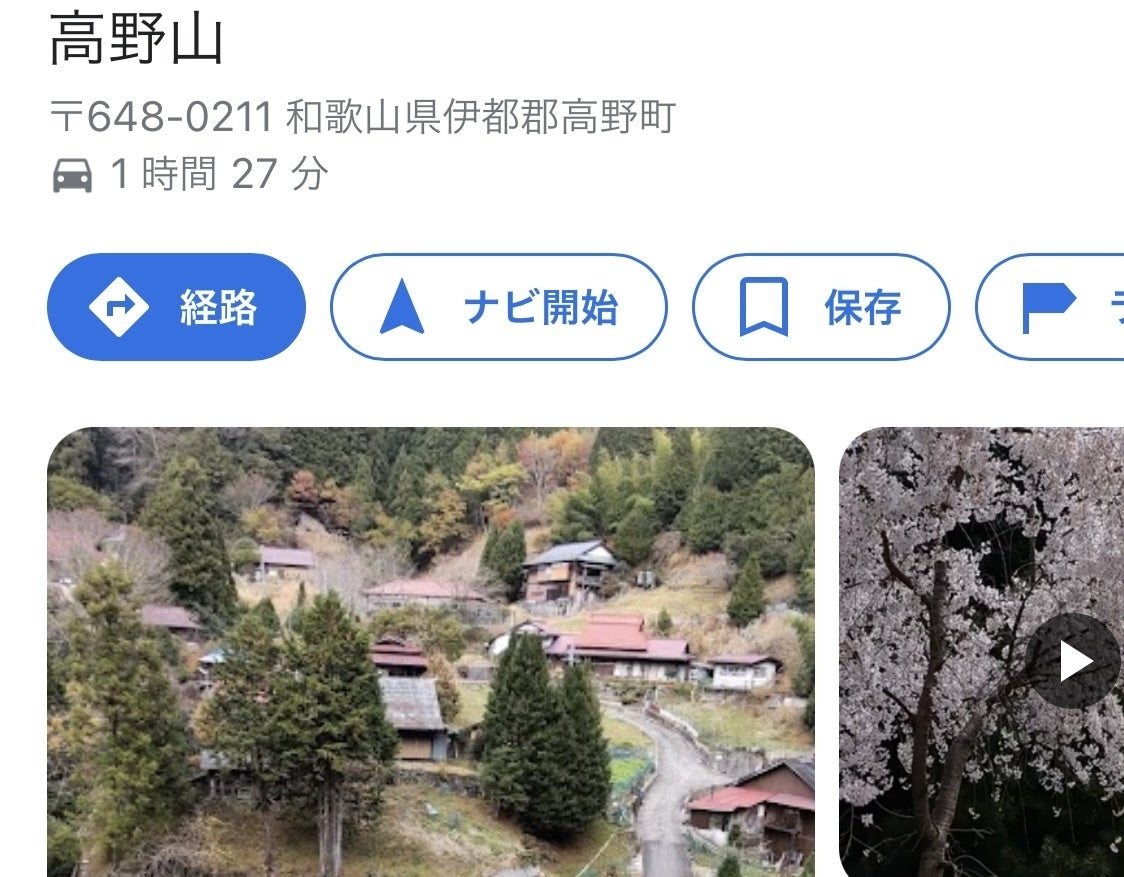The width and height of the screenshot is (1124, 877).
Task: Start navigation with ナビ開始
Action: click(498, 307)
